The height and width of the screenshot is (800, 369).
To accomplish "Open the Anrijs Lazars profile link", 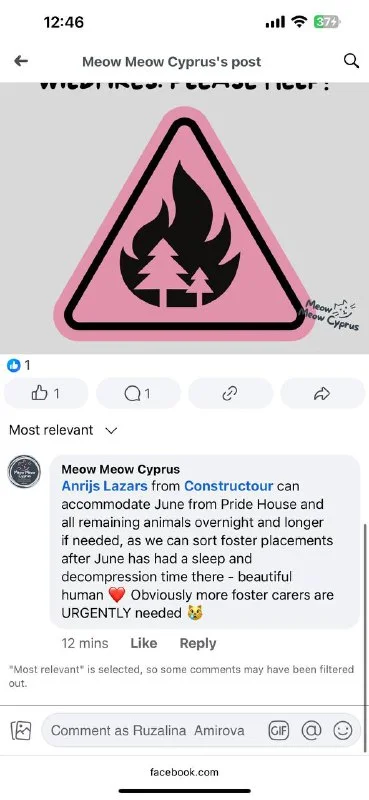I will 104,486.
